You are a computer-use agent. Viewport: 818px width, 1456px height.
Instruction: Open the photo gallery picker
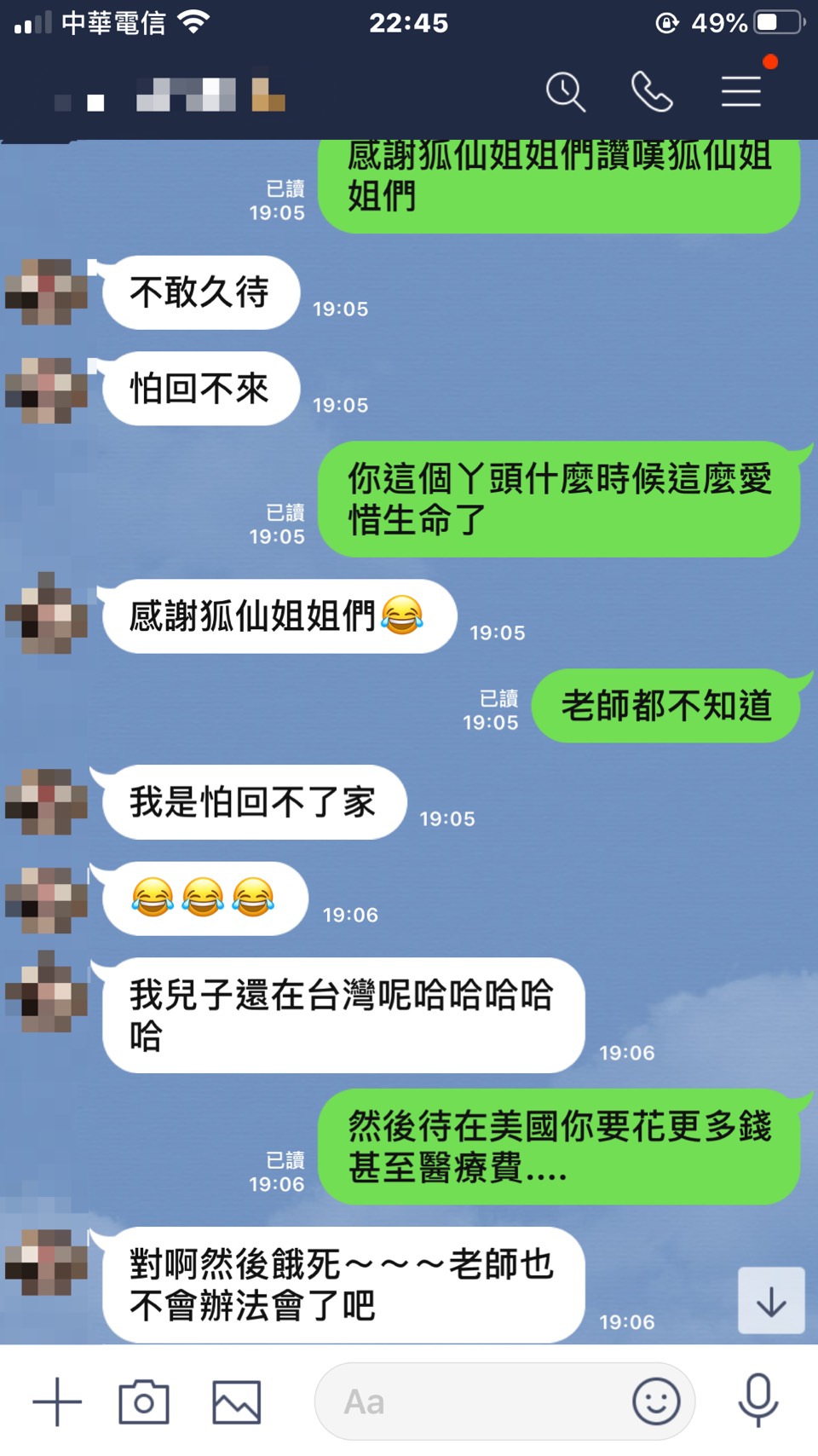click(x=236, y=1401)
